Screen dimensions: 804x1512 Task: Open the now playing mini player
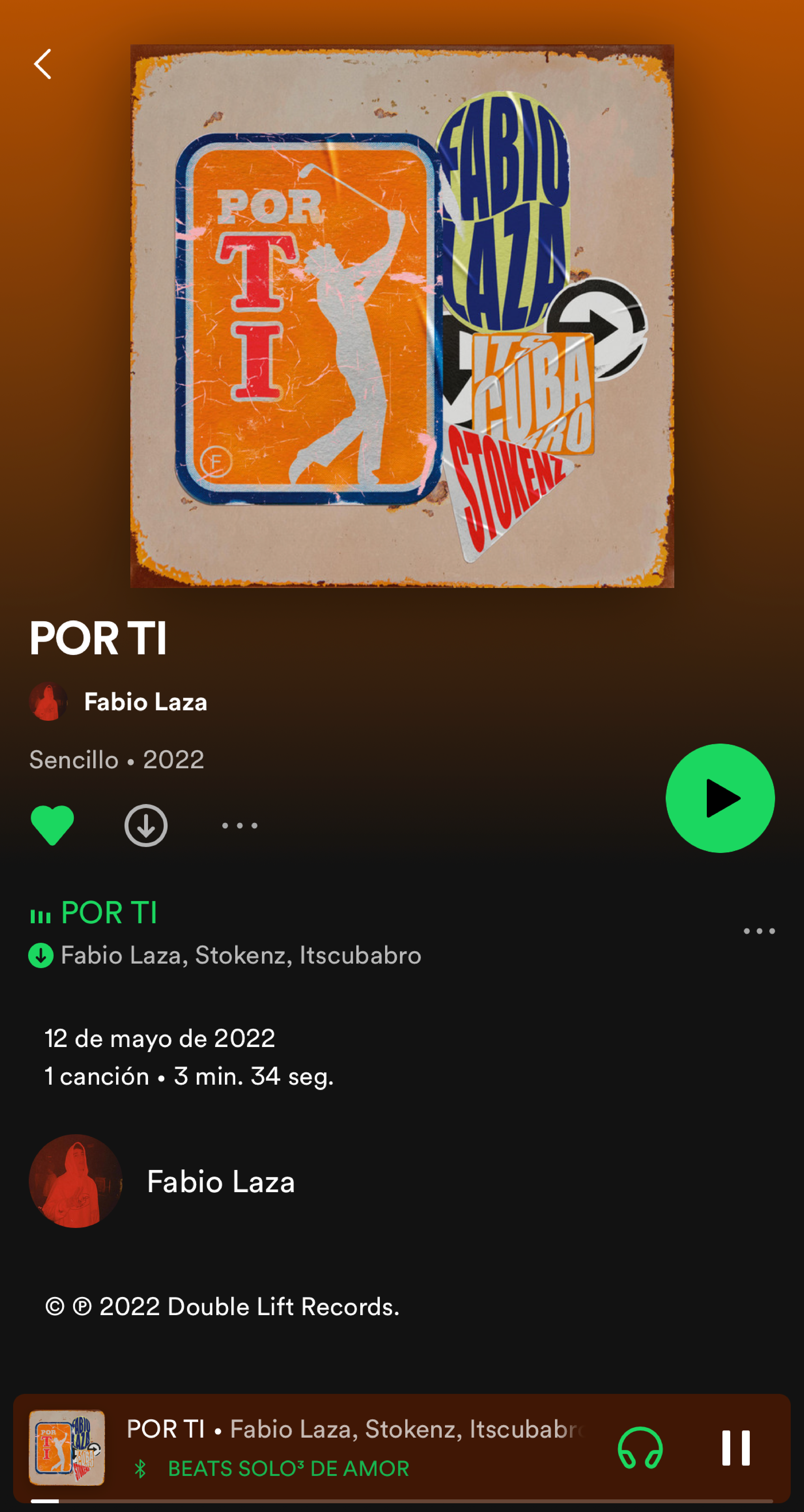pyautogui.click(x=352, y=1448)
